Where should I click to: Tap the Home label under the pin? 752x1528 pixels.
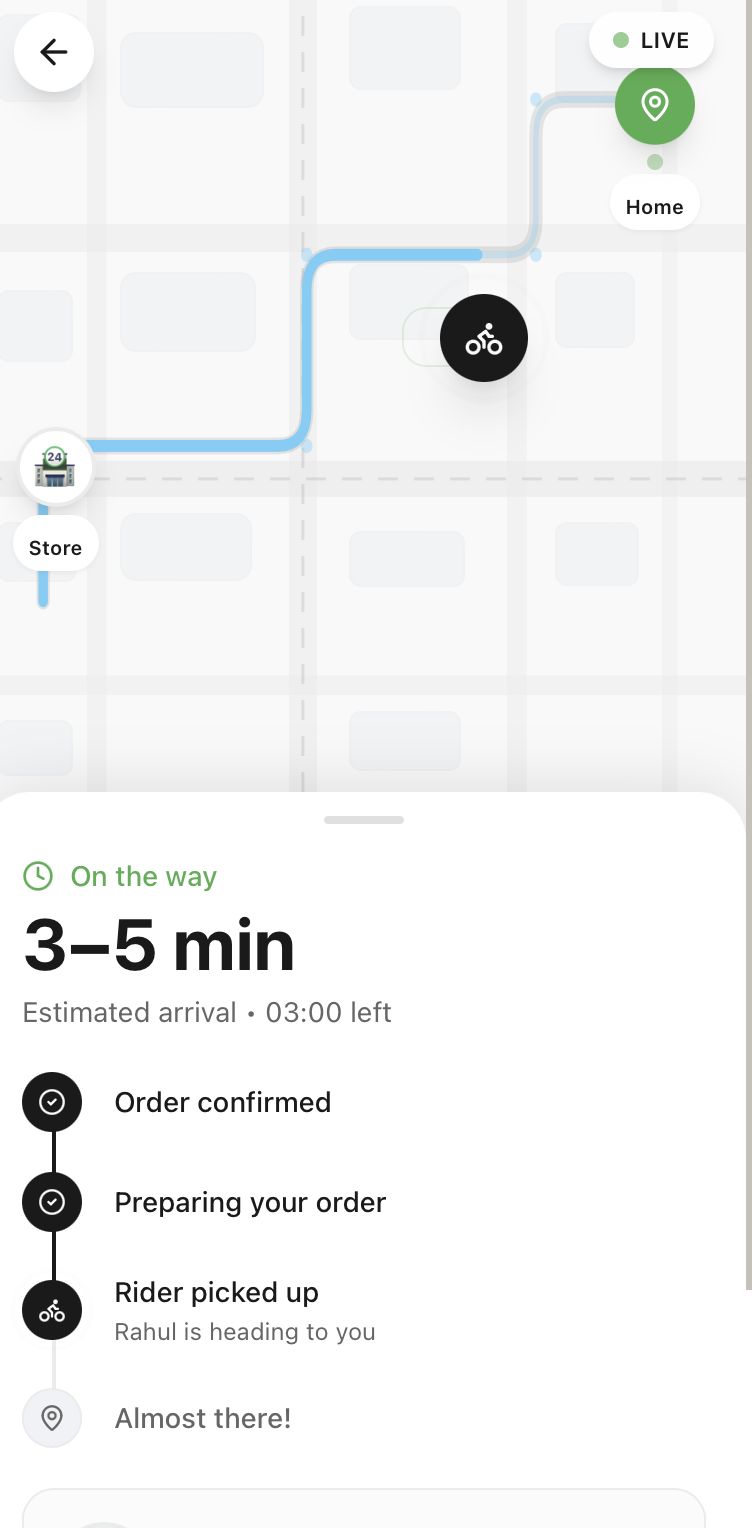[x=655, y=205]
